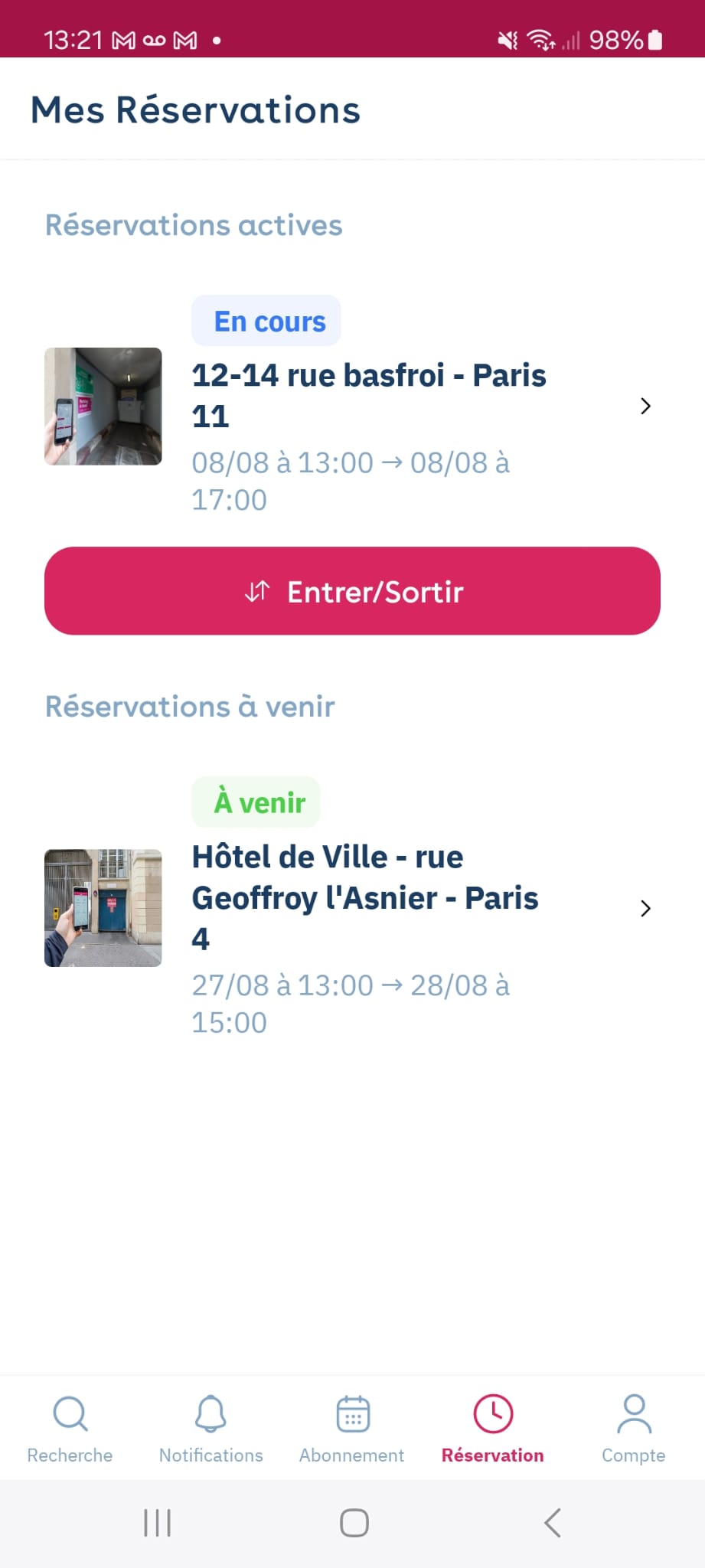The width and height of the screenshot is (705, 1568).
Task: Go to the home screen
Action: point(354,1523)
